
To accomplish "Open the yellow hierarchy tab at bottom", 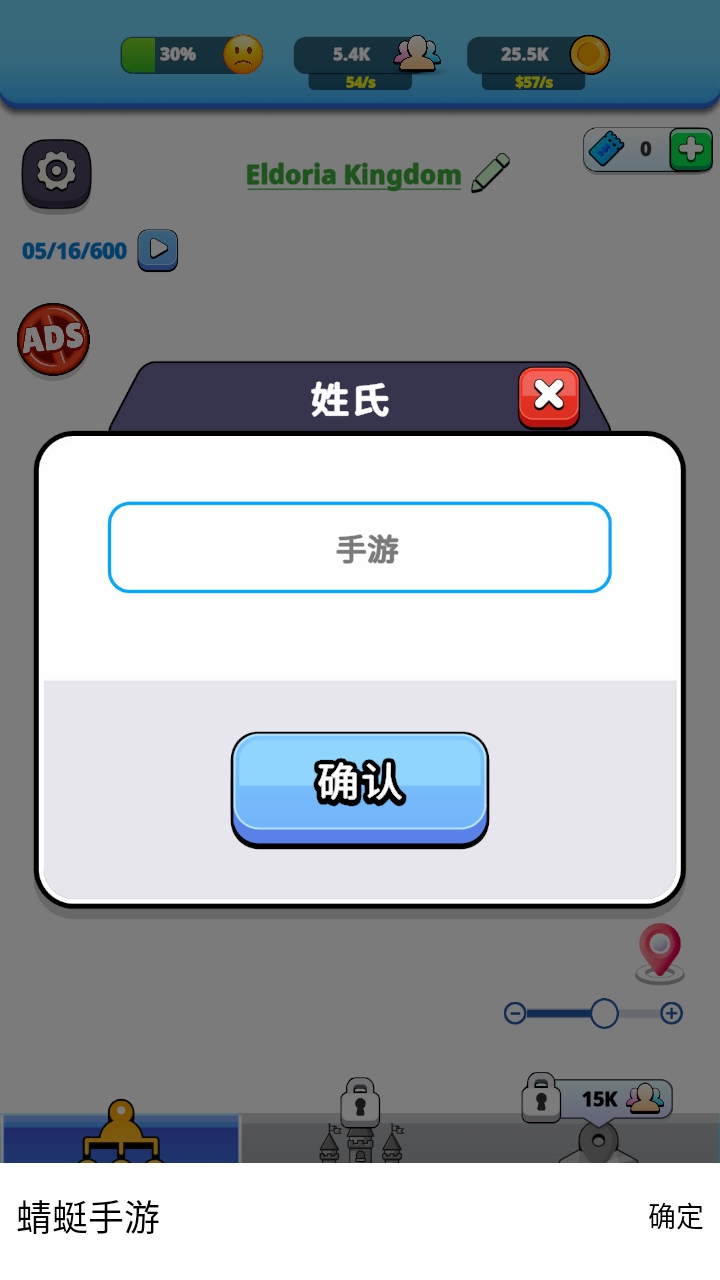I will point(121,1138).
